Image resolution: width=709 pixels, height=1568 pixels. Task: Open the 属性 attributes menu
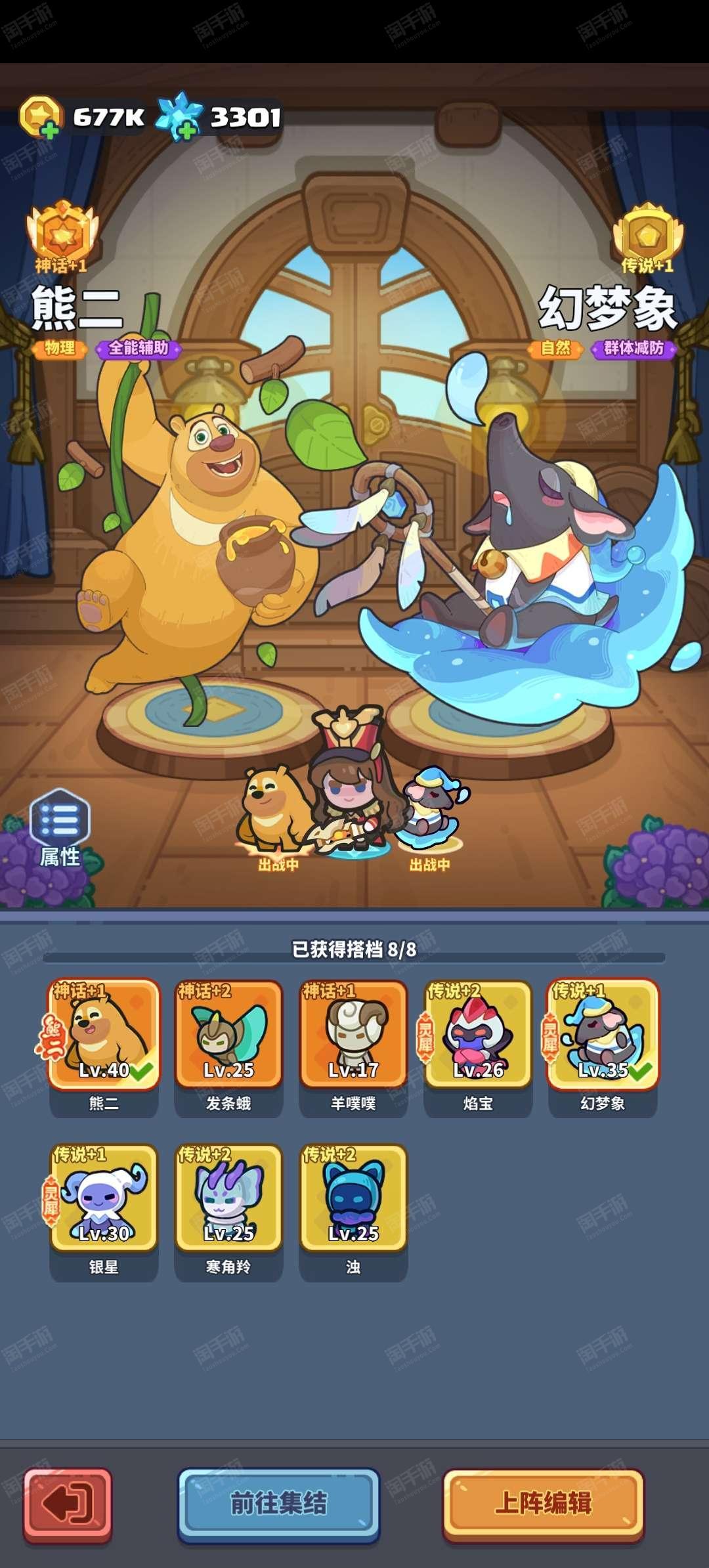click(60, 828)
